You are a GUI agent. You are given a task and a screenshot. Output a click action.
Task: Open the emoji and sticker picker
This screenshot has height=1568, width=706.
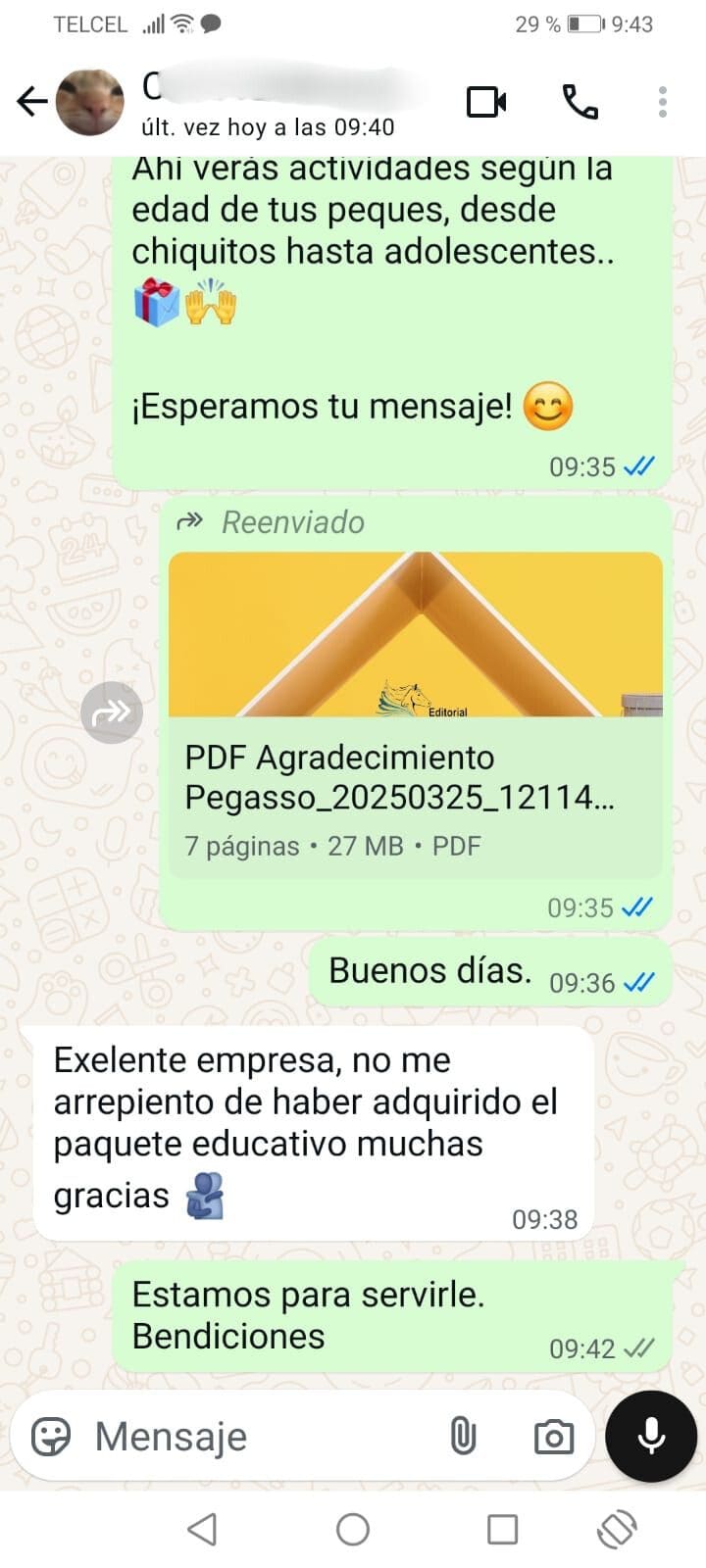[51, 1437]
